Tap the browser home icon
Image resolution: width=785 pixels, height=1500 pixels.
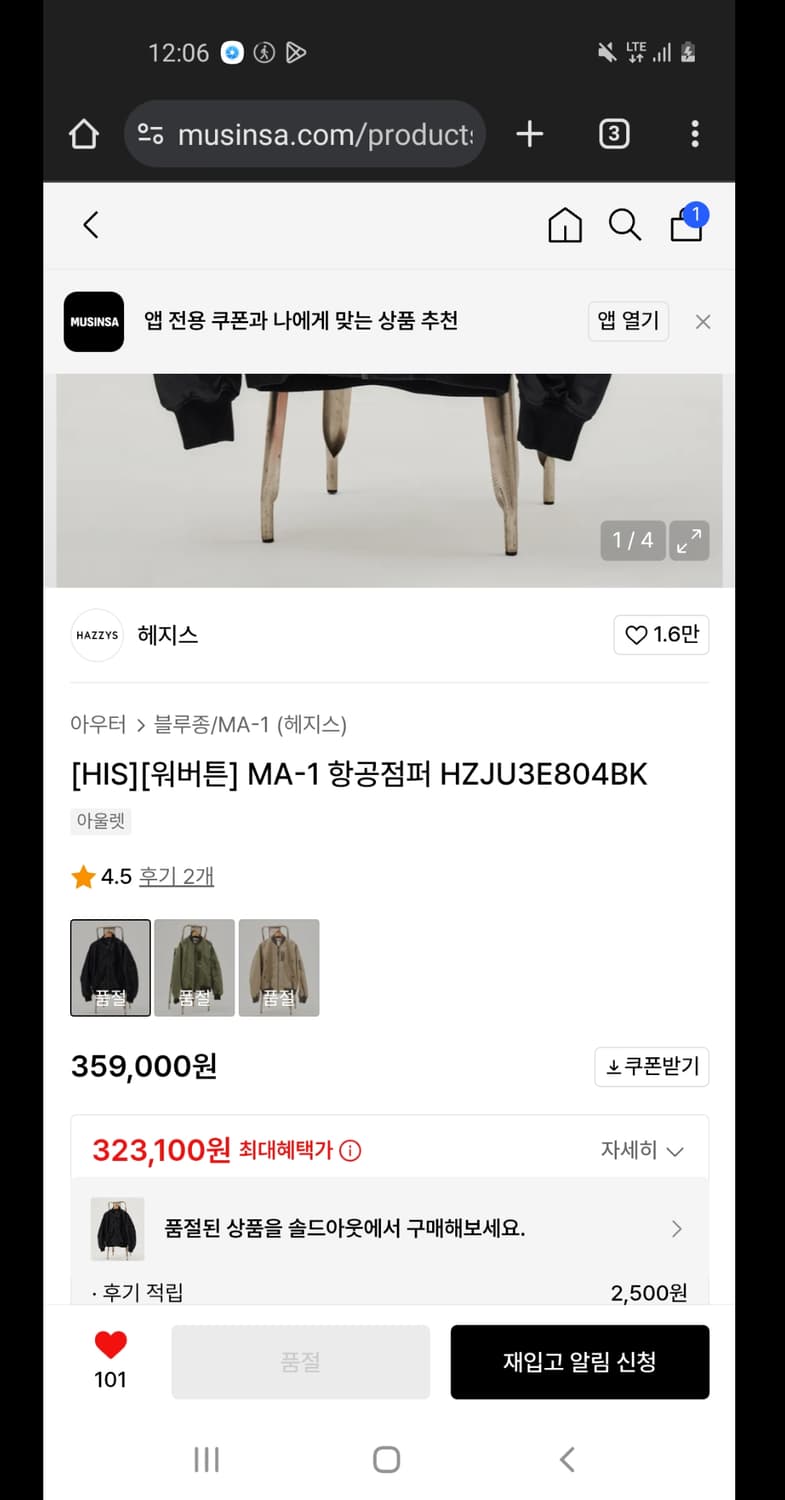[84, 132]
